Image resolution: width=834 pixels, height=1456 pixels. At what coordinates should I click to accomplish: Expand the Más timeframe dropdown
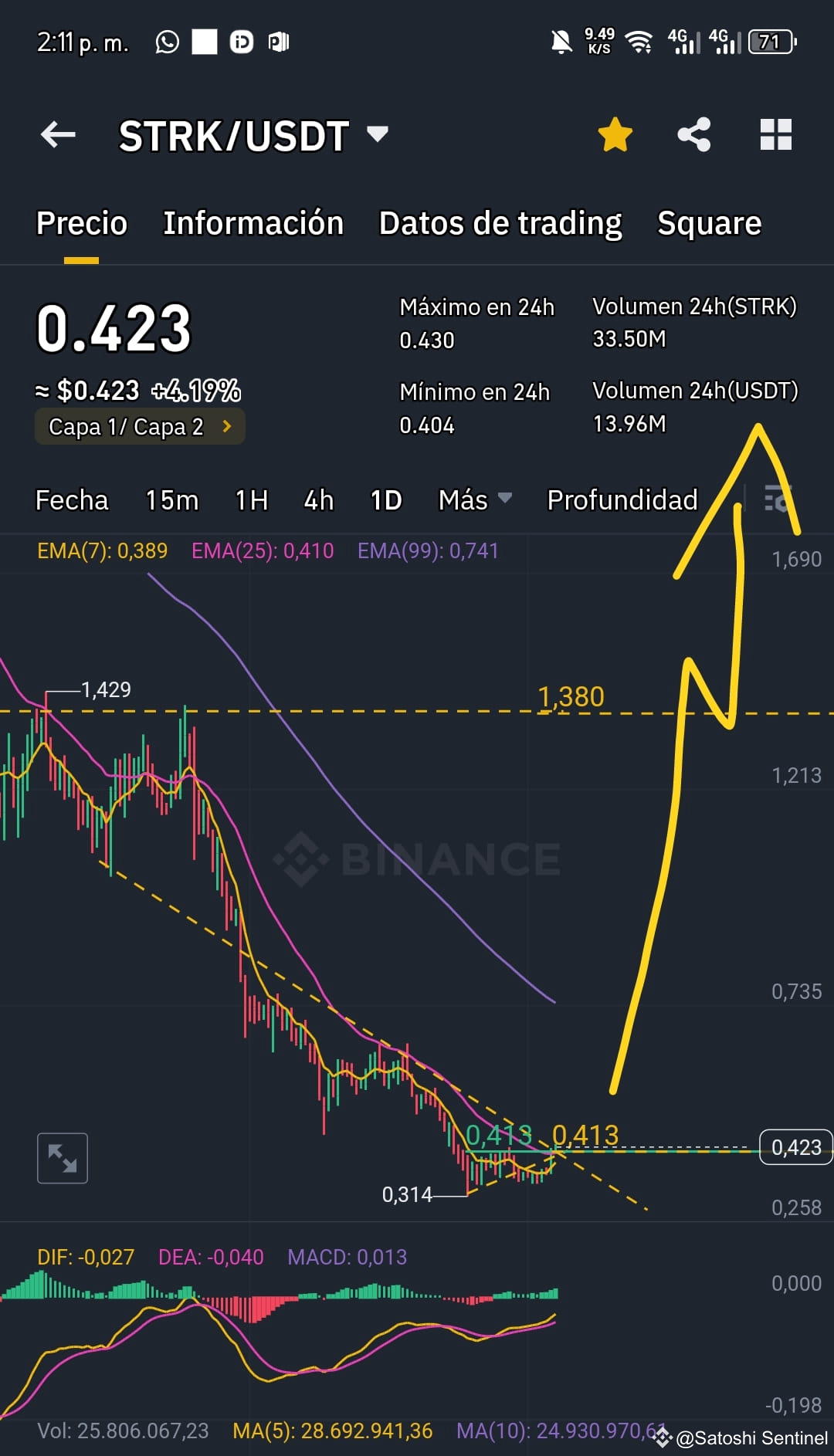pyautogui.click(x=473, y=500)
